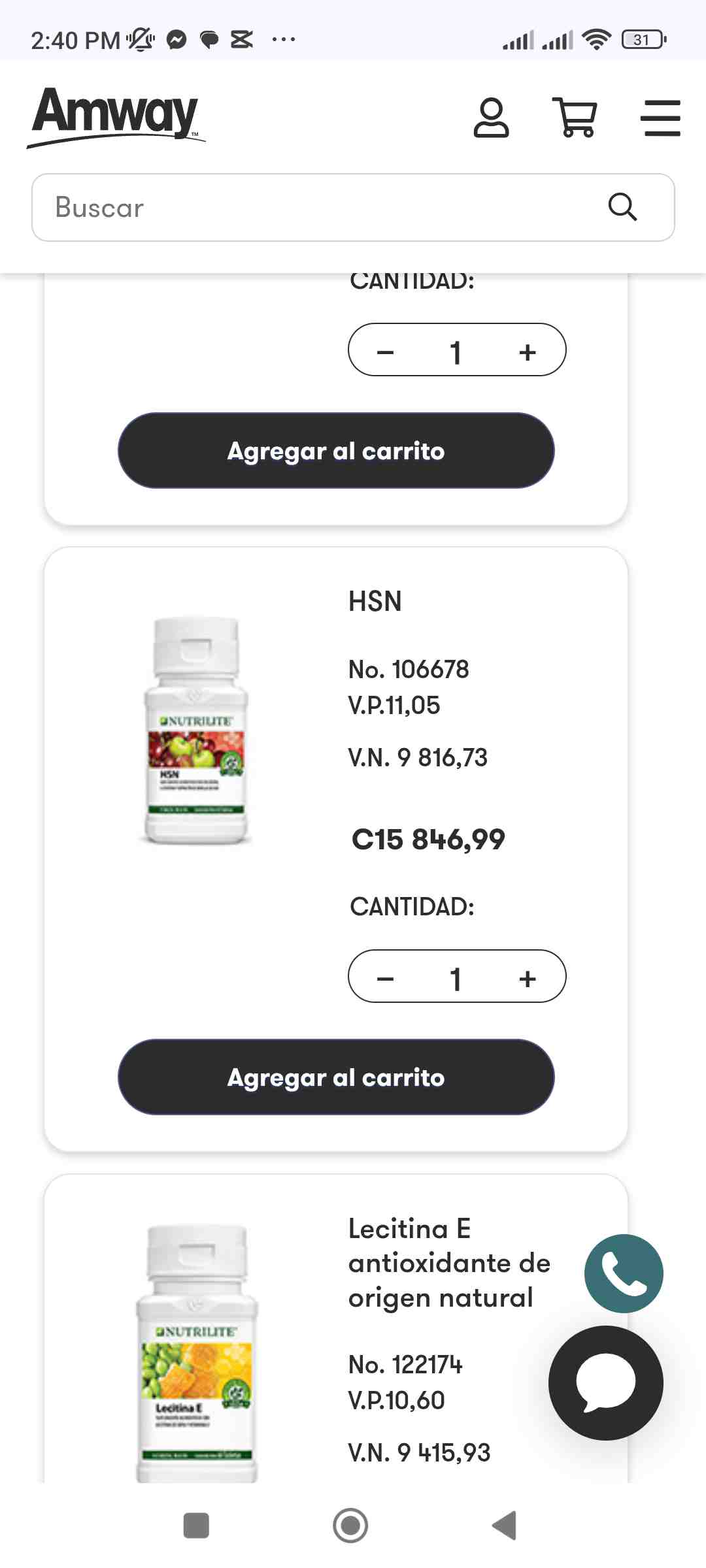Image resolution: width=706 pixels, height=1568 pixels.
Task: Call support via floating phone button
Action: point(624,1273)
